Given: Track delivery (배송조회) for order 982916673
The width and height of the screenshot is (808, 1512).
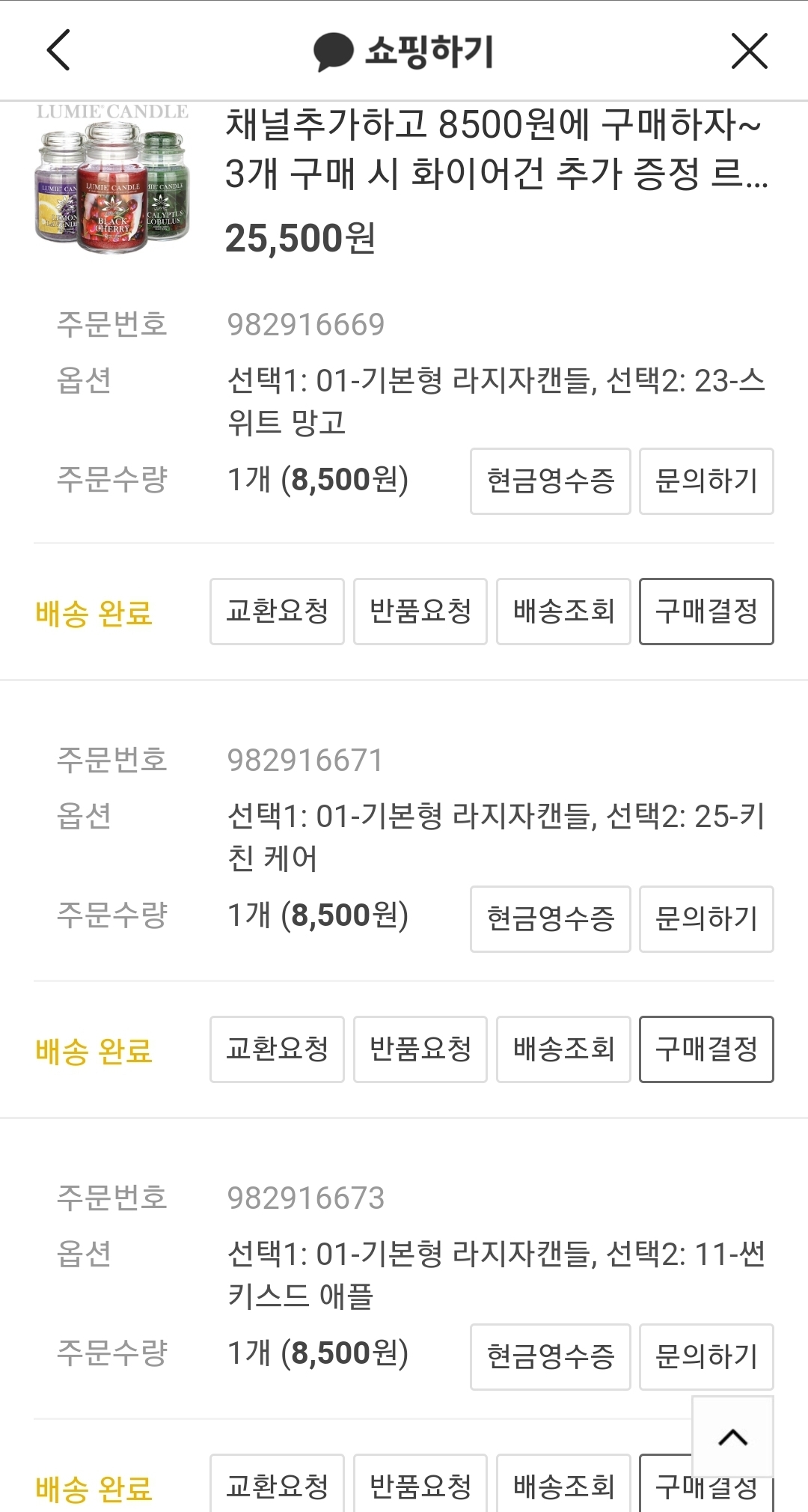Looking at the screenshot, I should tap(563, 1484).
